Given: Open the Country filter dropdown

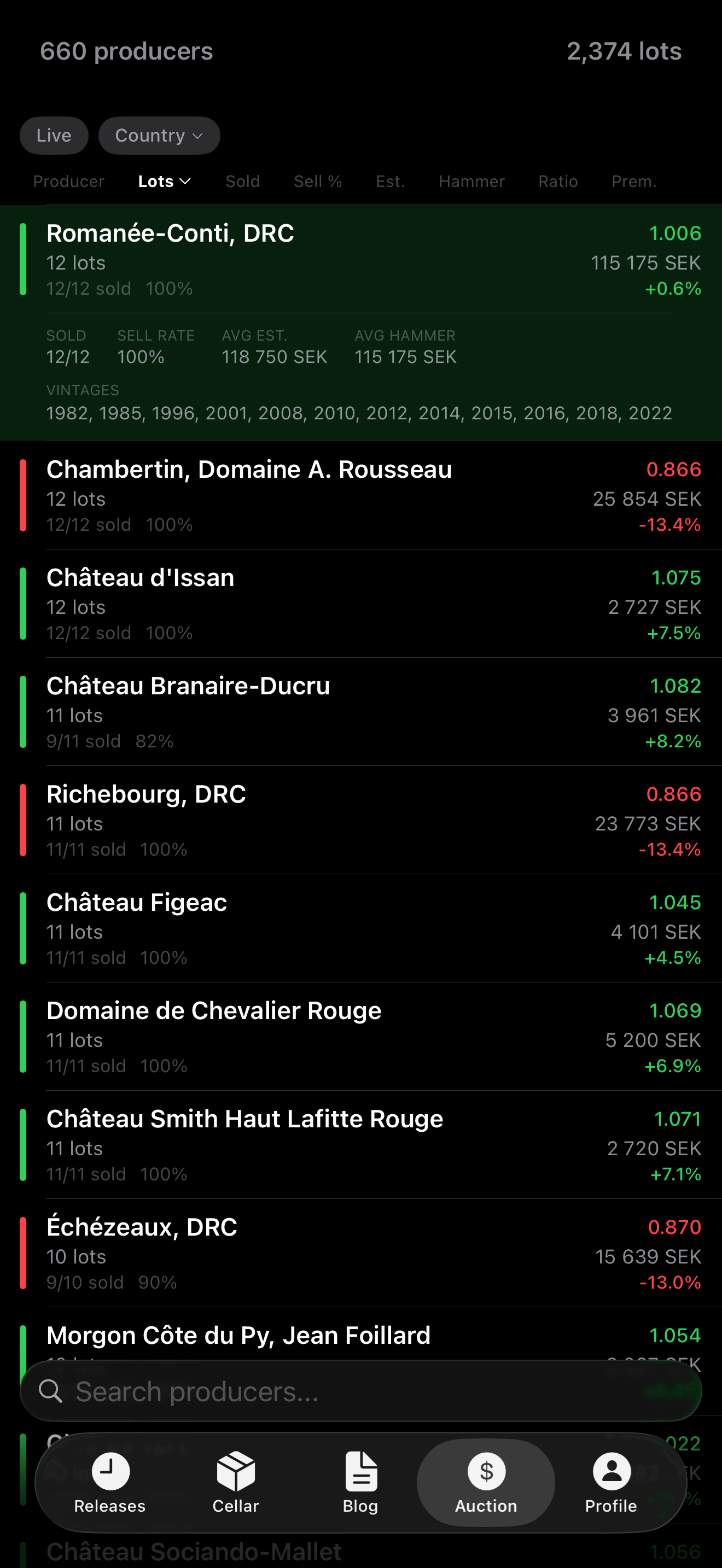Looking at the screenshot, I should 159,135.
